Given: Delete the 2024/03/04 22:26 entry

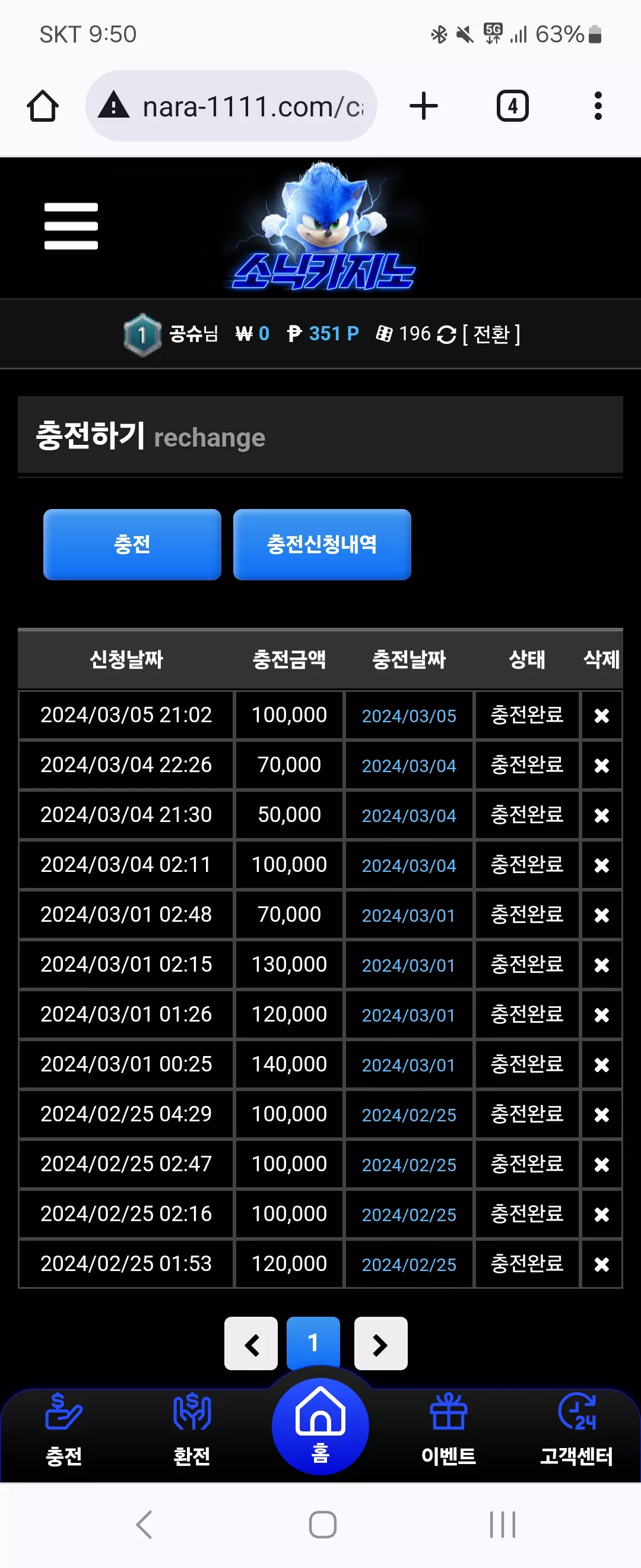Looking at the screenshot, I should [601, 766].
